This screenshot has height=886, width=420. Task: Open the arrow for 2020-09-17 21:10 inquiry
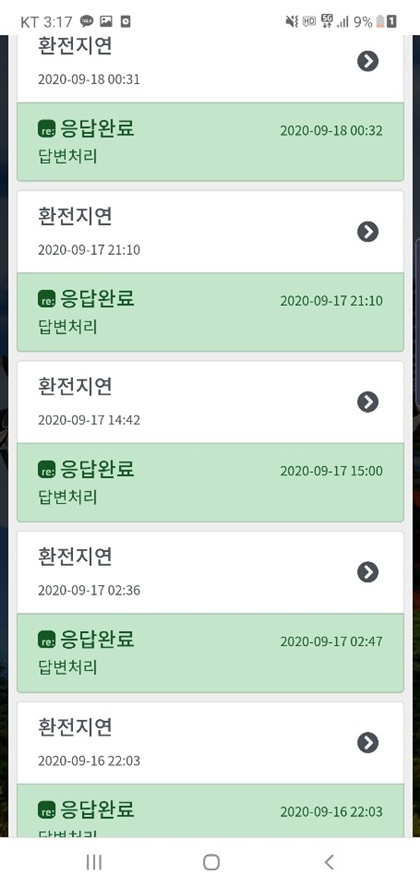tap(367, 231)
